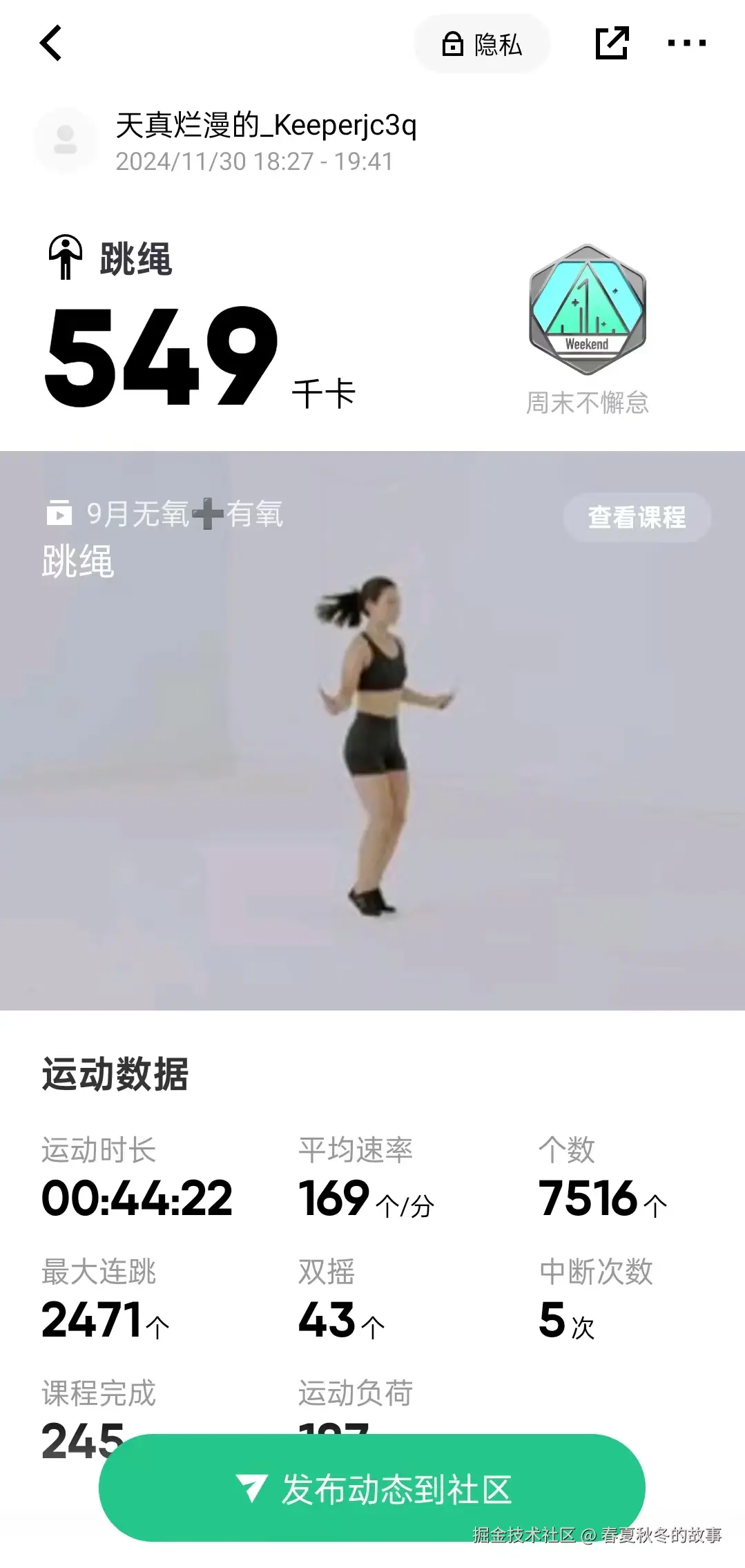
Task: View the 周末不懈怠 weekend badge
Action: (588, 309)
